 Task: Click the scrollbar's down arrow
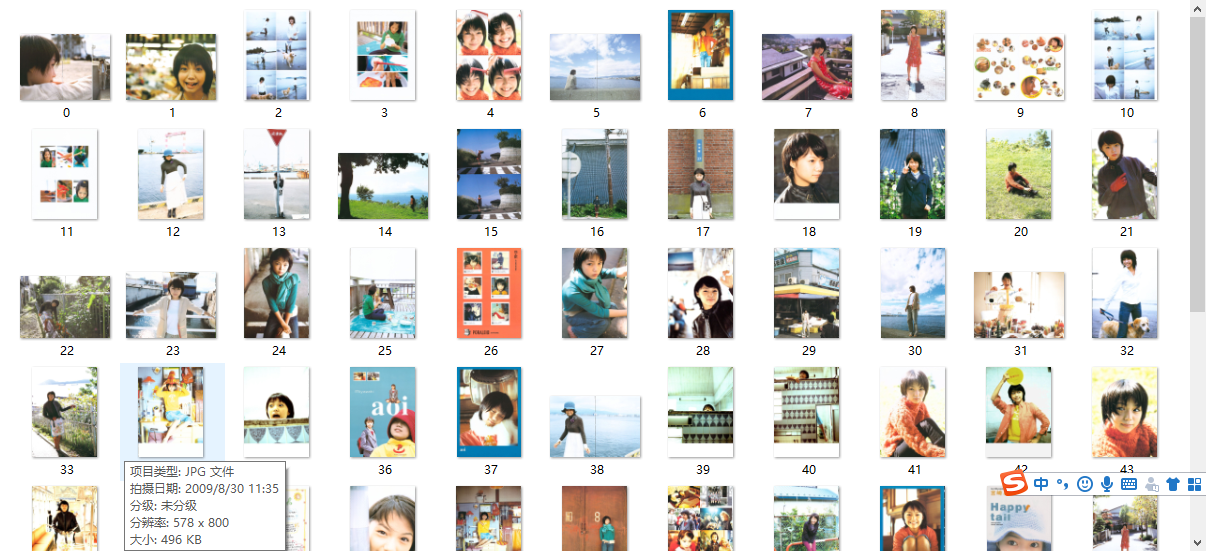tap(1196, 542)
